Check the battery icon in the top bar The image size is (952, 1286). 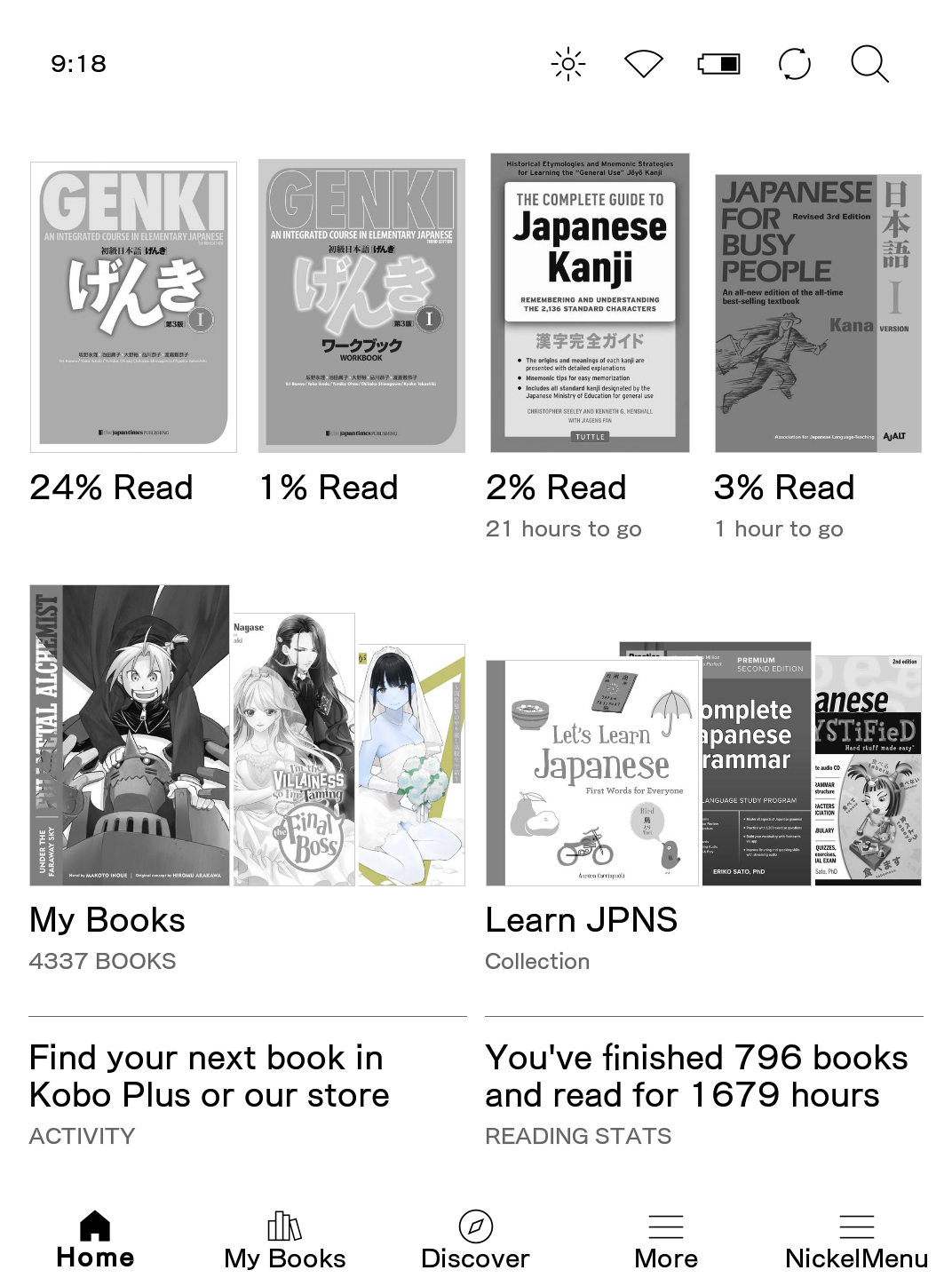tap(718, 64)
